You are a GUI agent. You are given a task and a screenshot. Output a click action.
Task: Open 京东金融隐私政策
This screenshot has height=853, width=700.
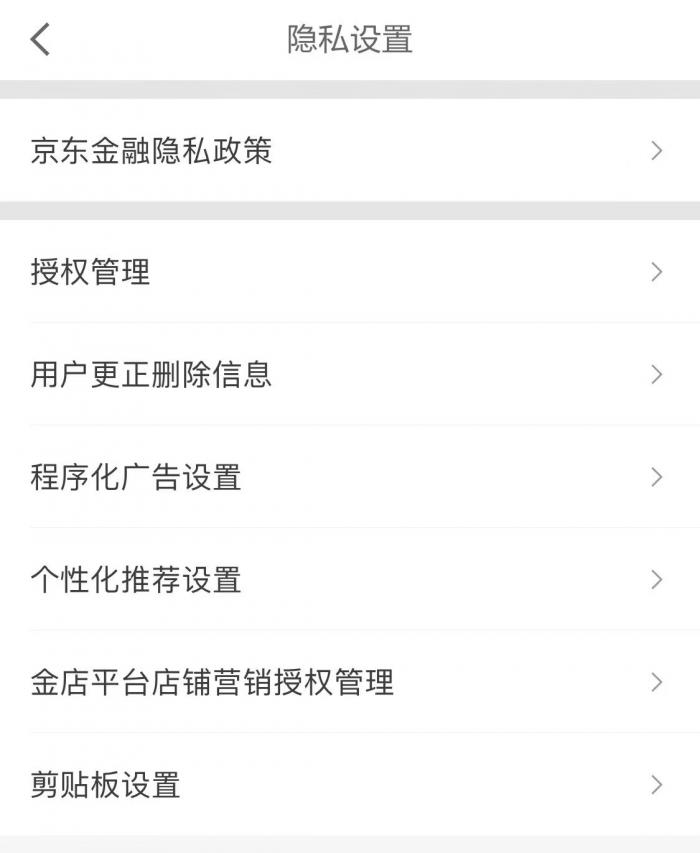click(x=350, y=151)
